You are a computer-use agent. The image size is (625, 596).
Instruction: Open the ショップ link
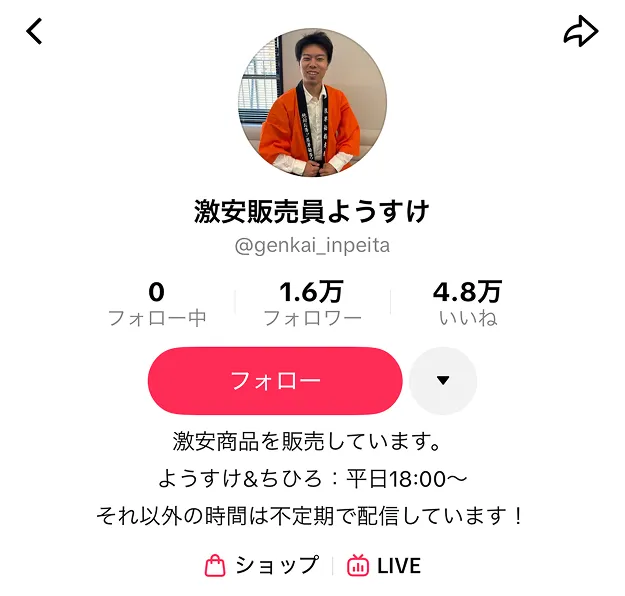tap(262, 565)
